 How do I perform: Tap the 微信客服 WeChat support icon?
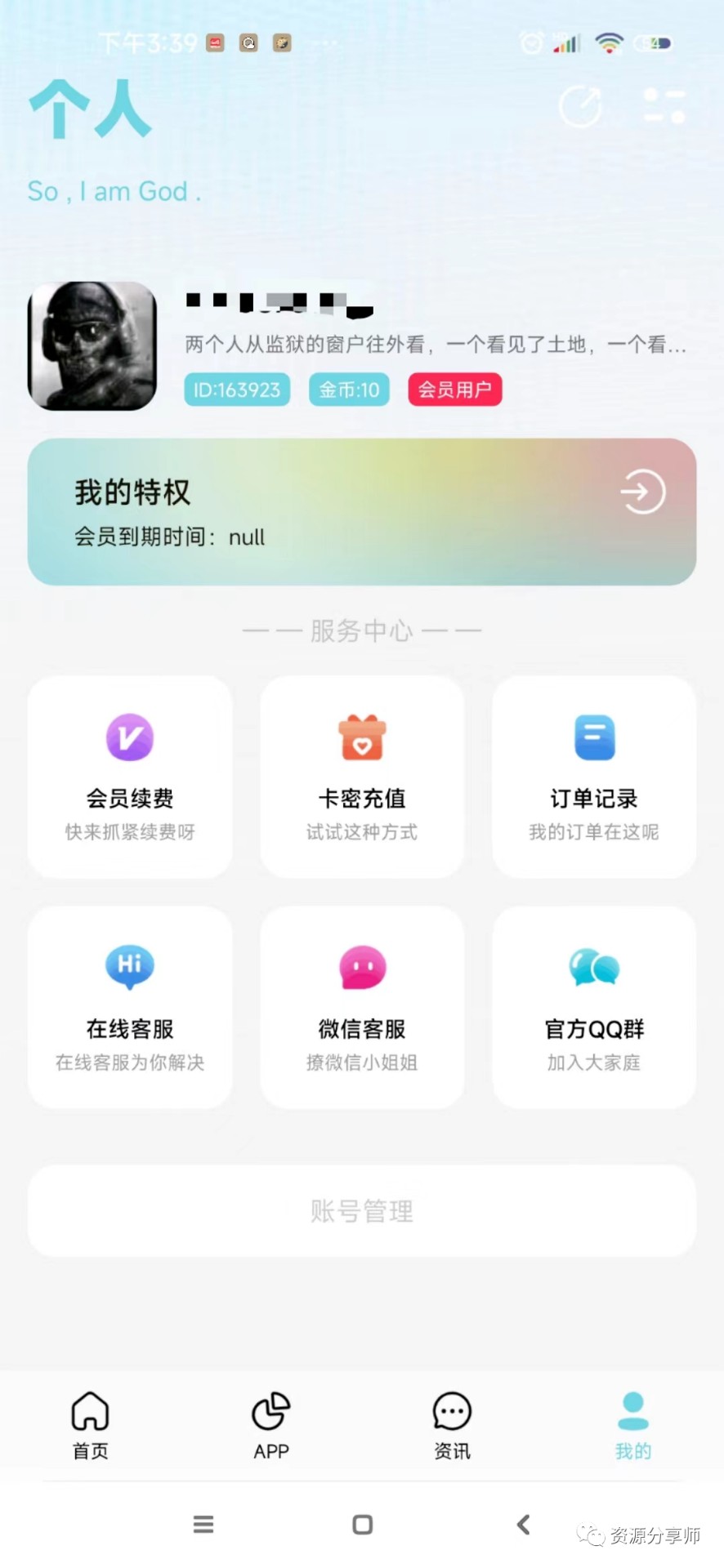[361, 968]
